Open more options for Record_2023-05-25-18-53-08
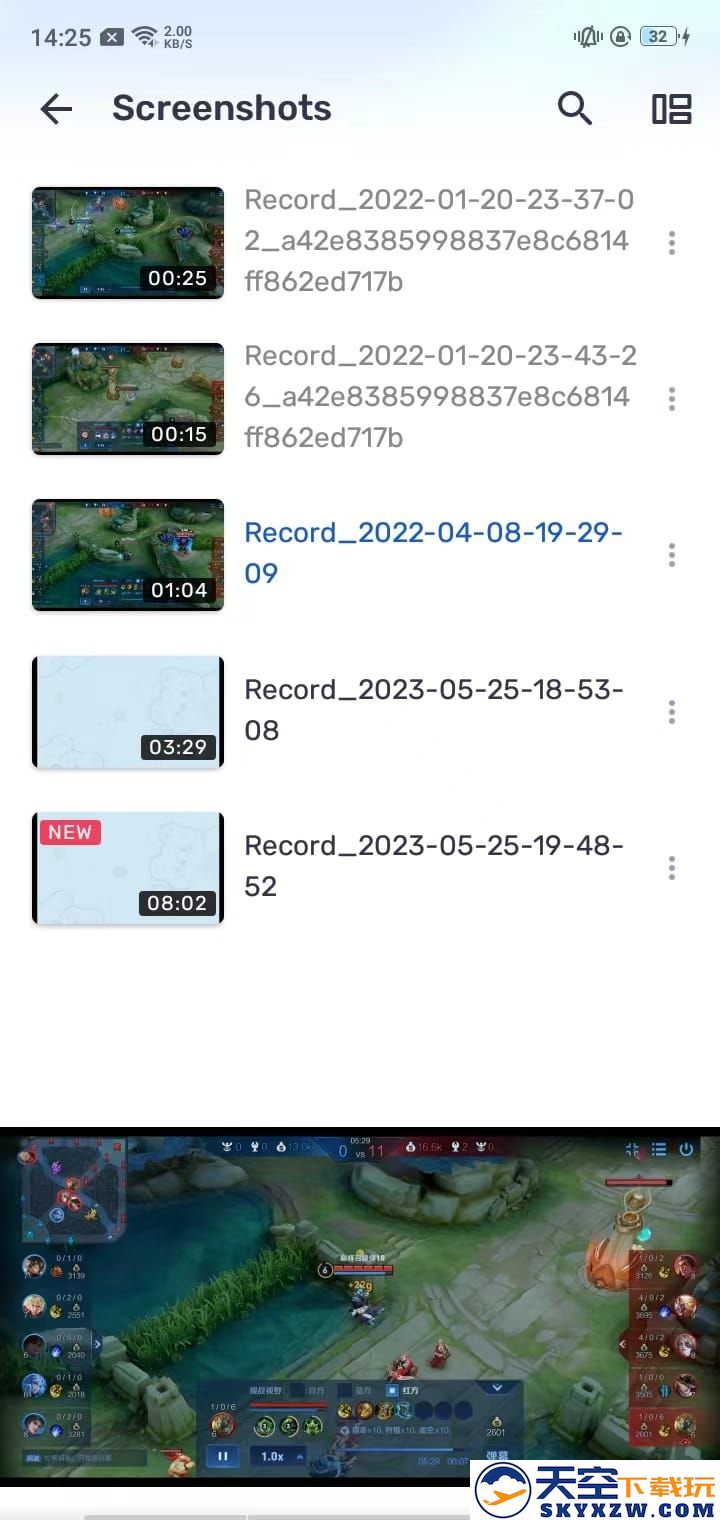720x1520 pixels. click(x=671, y=711)
